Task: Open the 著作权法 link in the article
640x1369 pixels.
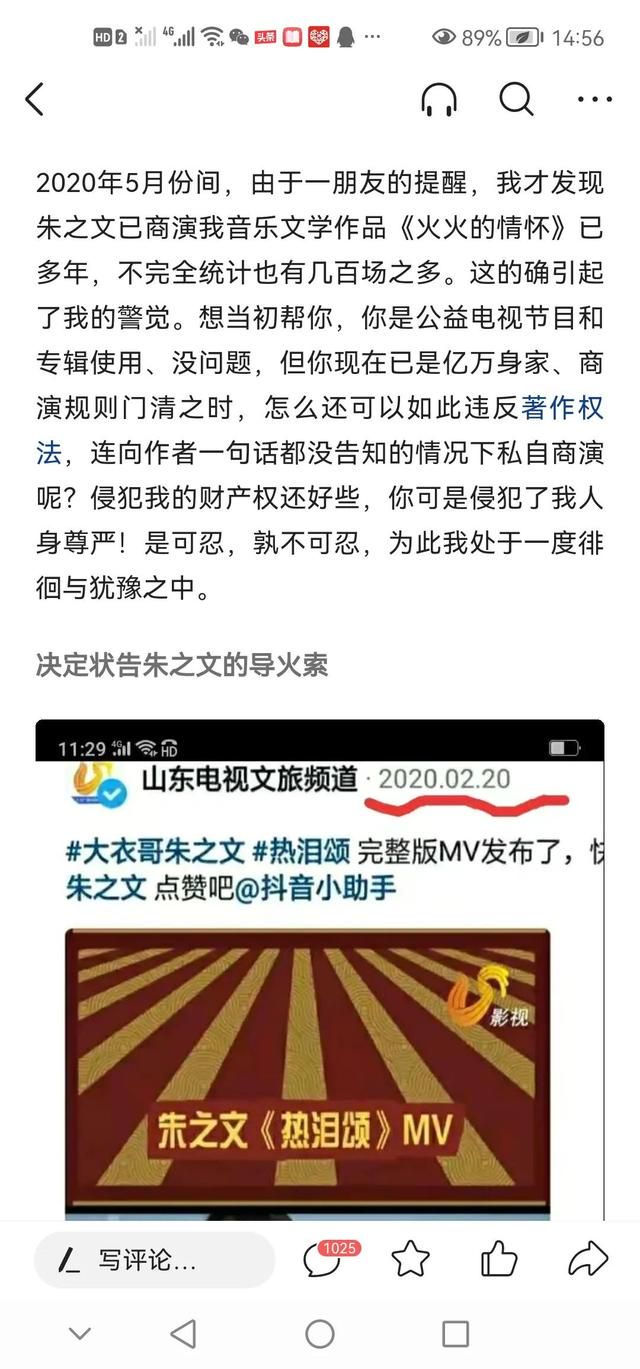Action: (320, 431)
